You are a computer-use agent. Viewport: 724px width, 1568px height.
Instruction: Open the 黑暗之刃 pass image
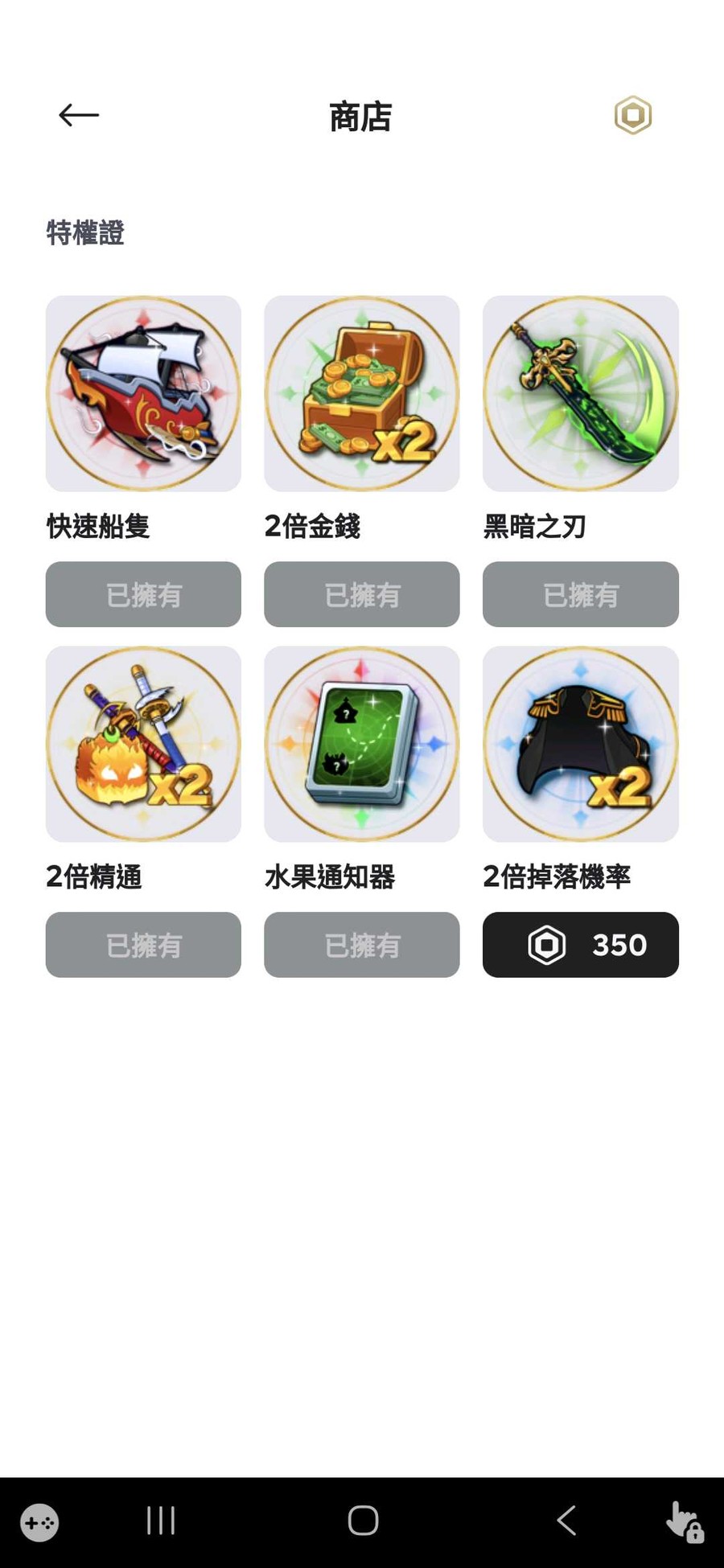[x=580, y=393]
